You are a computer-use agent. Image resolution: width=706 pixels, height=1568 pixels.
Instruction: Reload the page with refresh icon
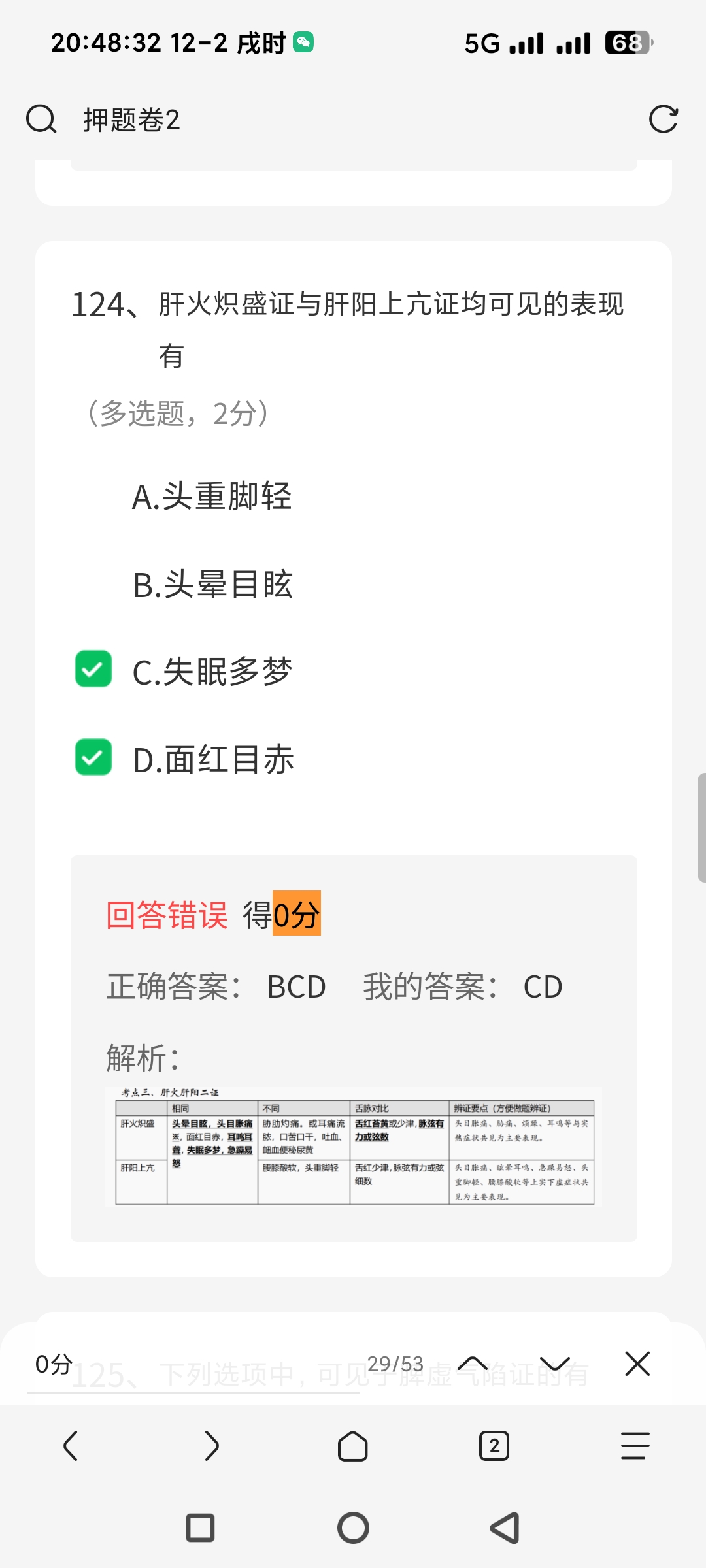coord(663,120)
